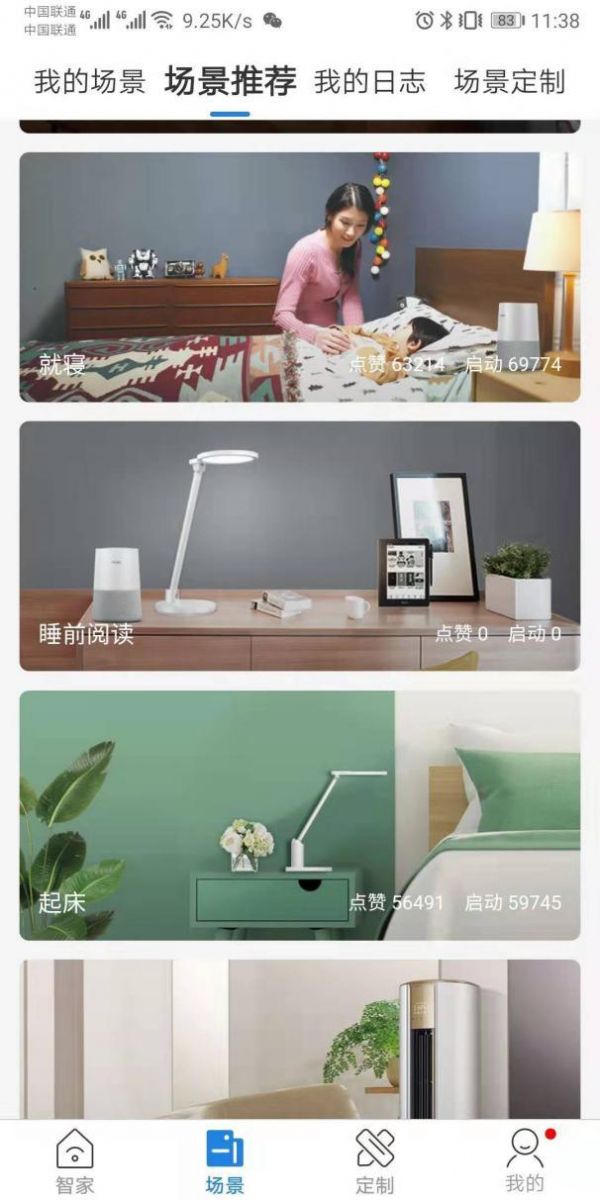Open the 我的日志 tab
600x1200 pixels.
(x=370, y=82)
